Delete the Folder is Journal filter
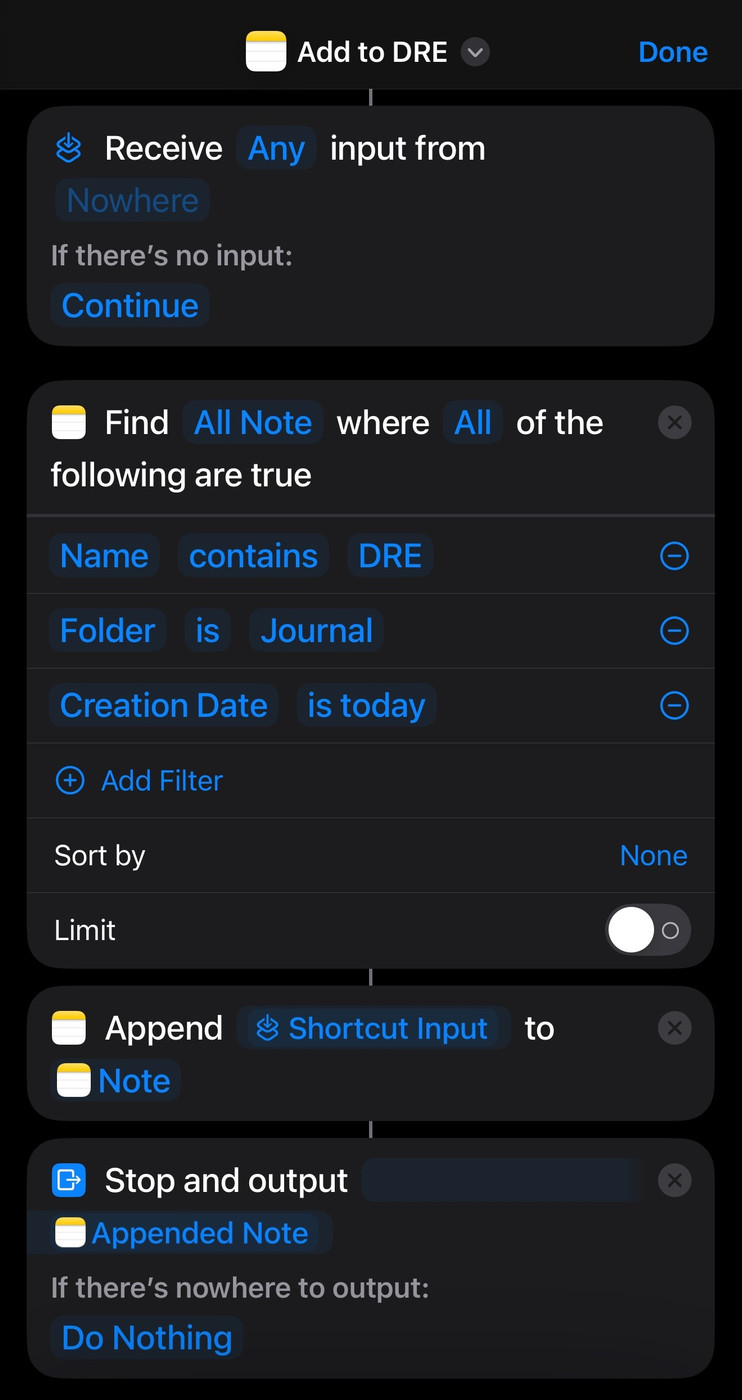 pos(674,631)
